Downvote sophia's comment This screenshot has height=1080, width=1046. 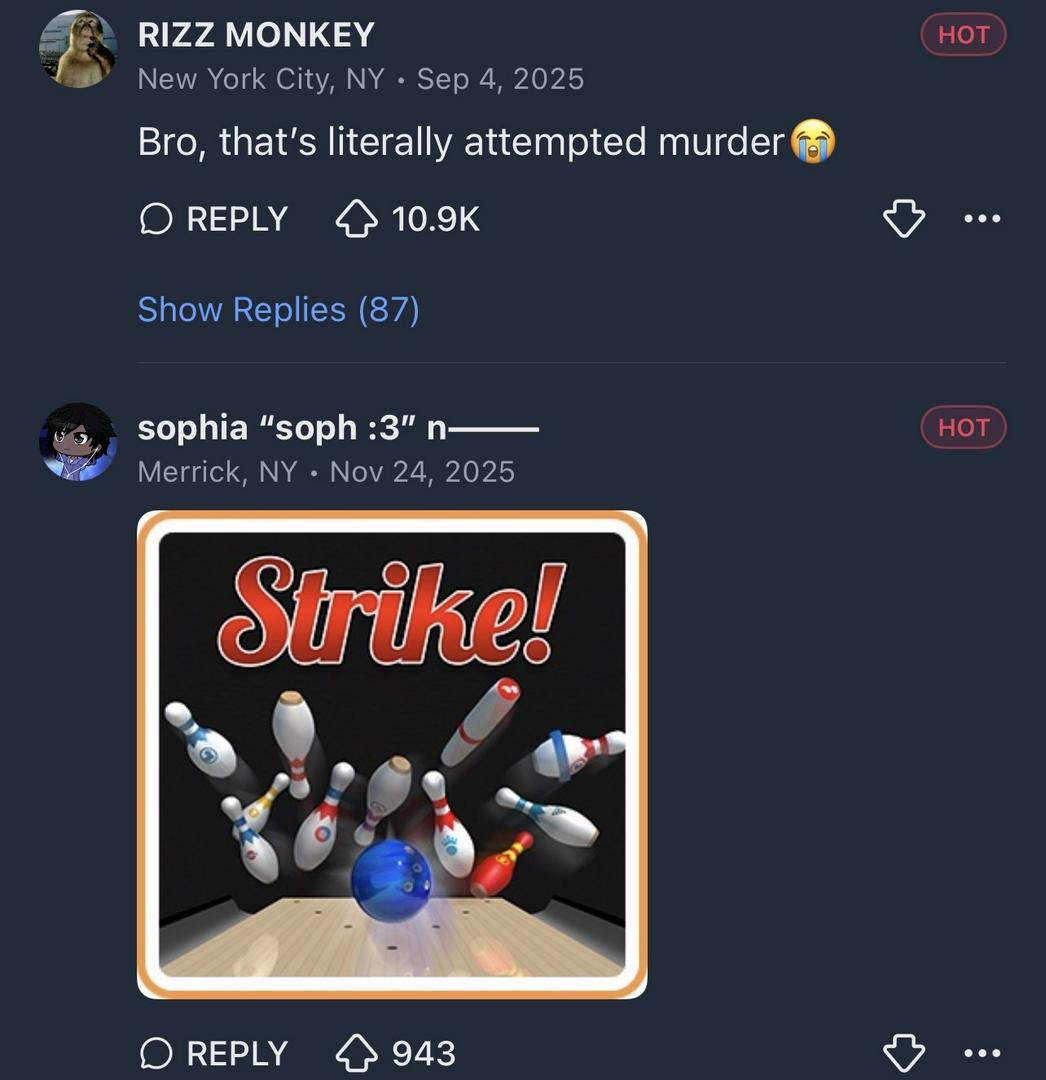(904, 1053)
